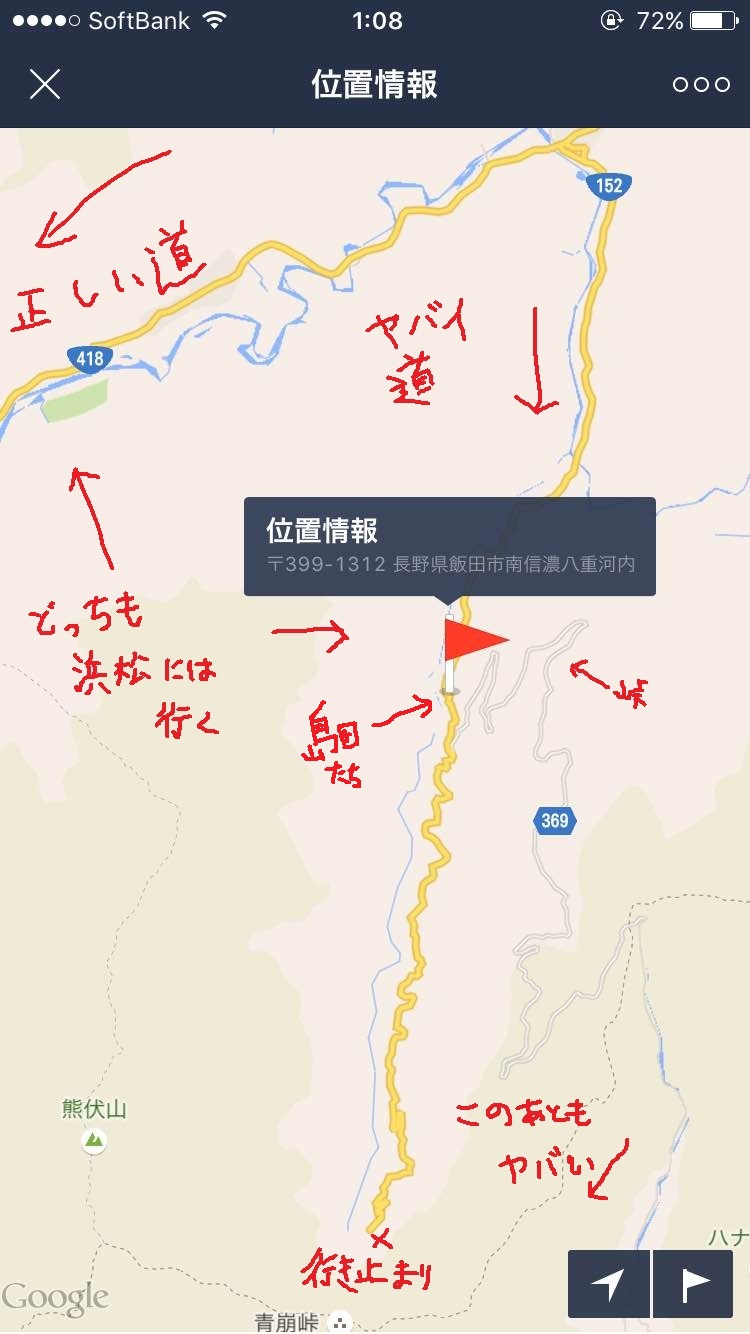
Task: Close the 位置情報 location screen
Action: click(45, 85)
